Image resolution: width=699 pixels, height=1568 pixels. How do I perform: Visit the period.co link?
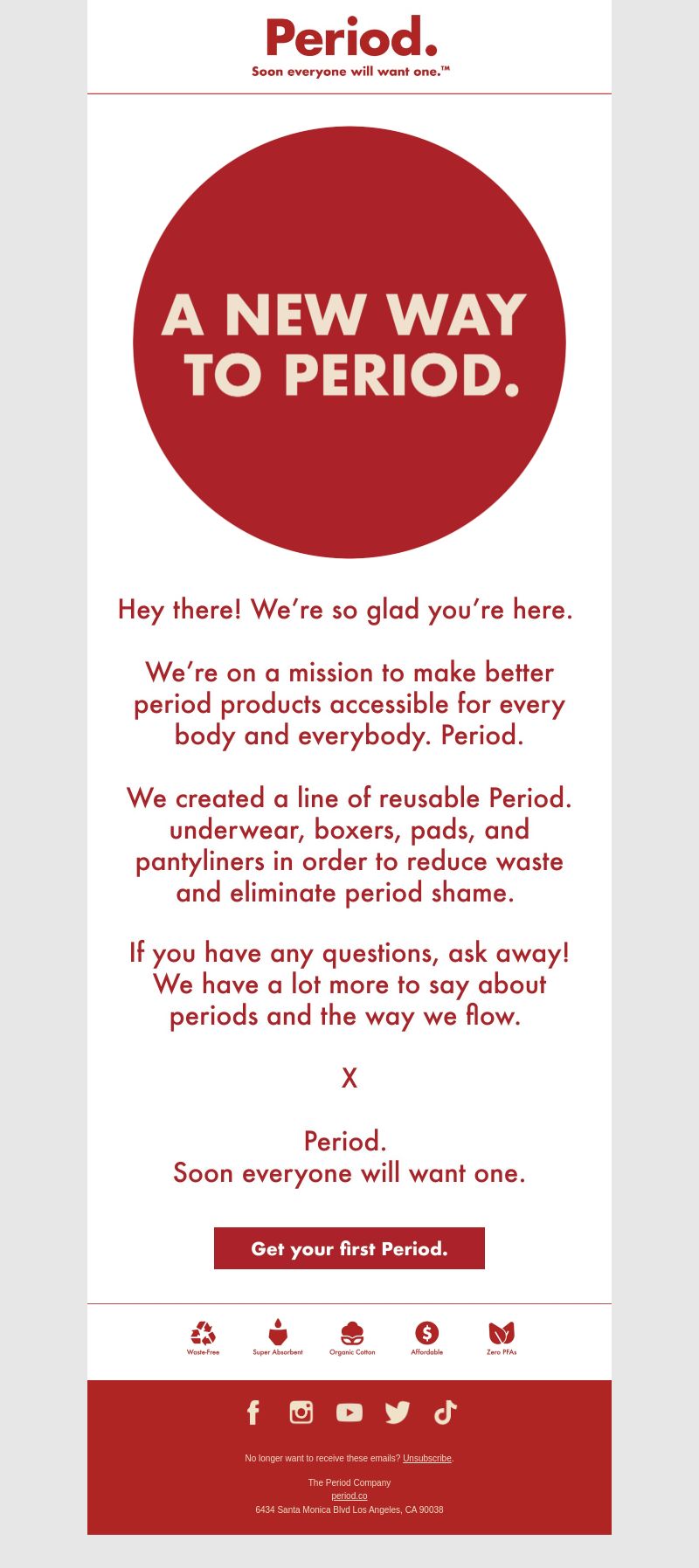click(x=349, y=1495)
